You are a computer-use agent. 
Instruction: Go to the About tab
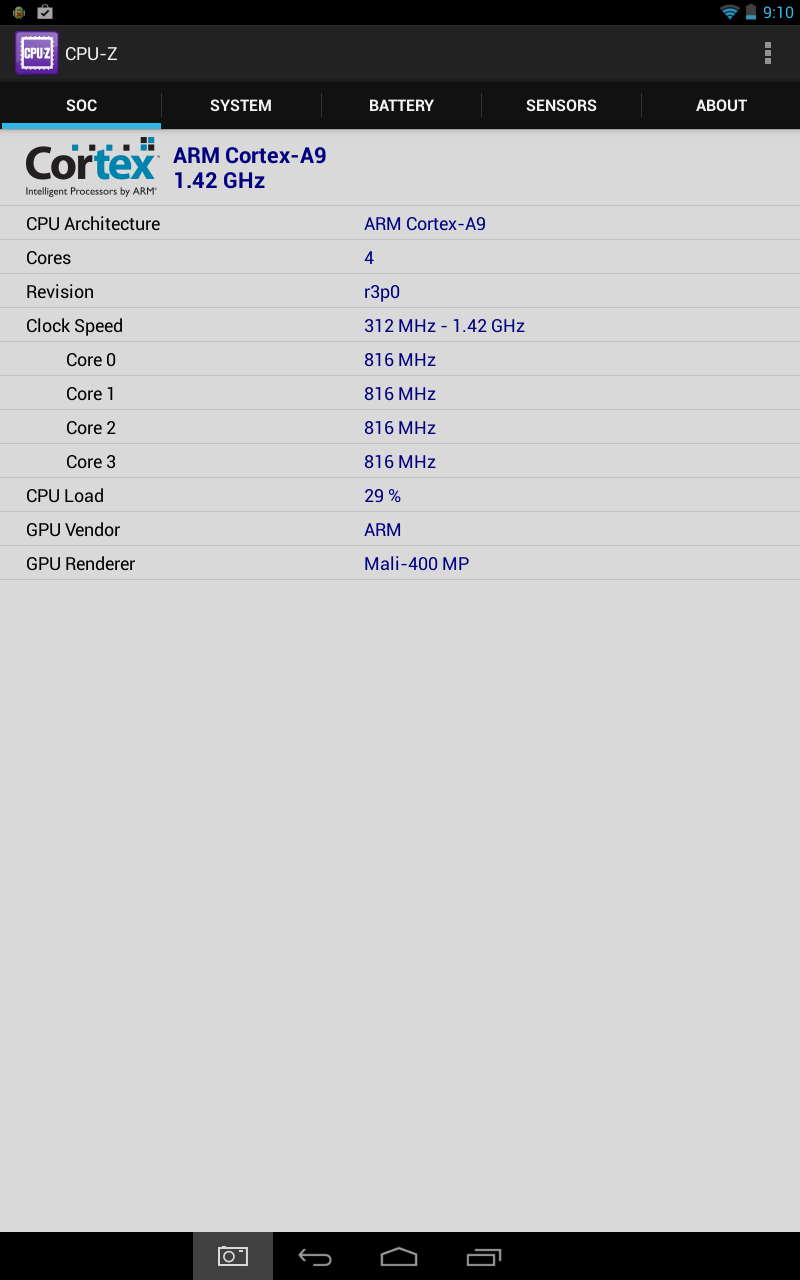point(721,105)
